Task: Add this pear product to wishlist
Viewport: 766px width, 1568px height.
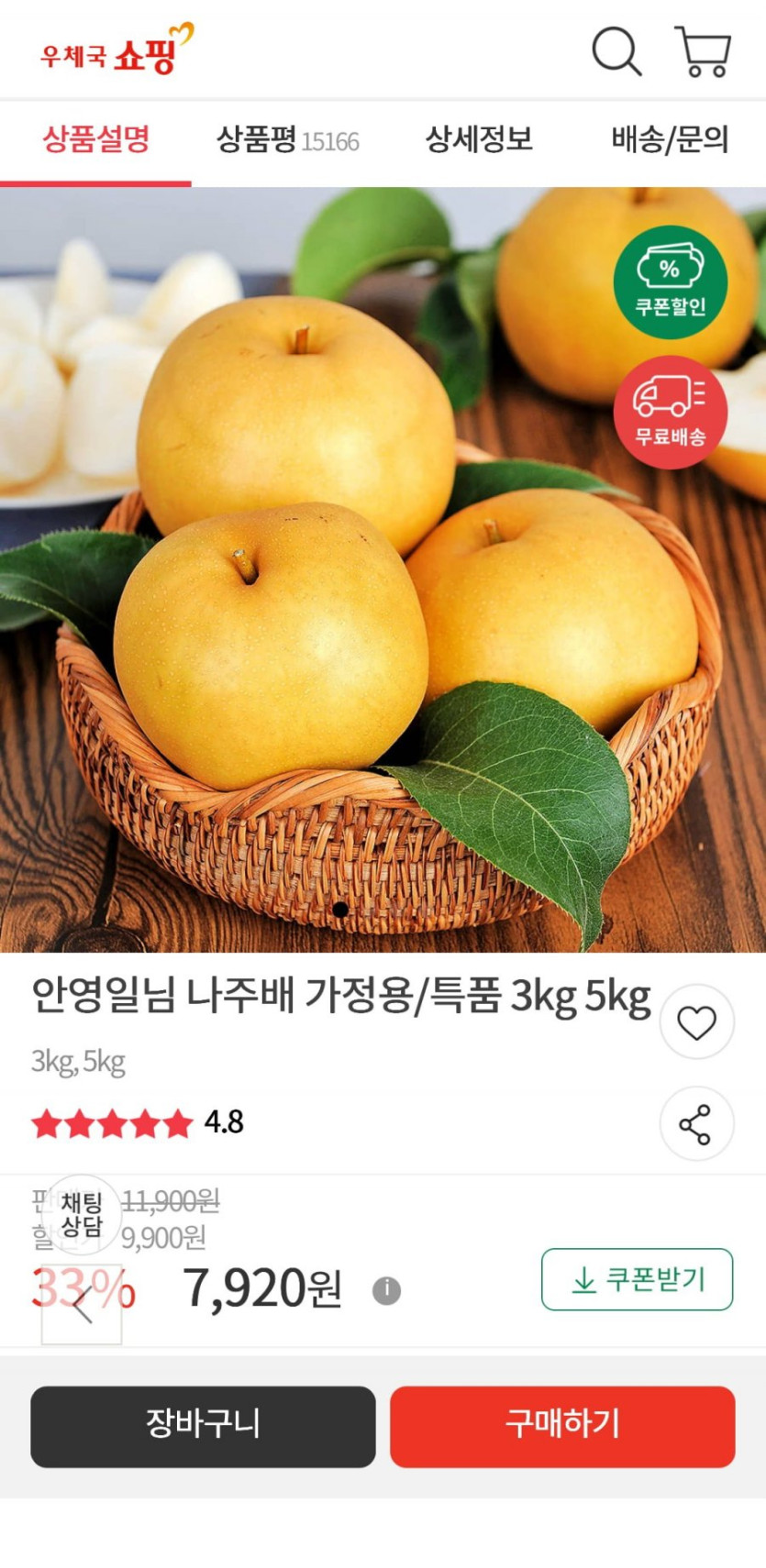Action: pos(696,1022)
